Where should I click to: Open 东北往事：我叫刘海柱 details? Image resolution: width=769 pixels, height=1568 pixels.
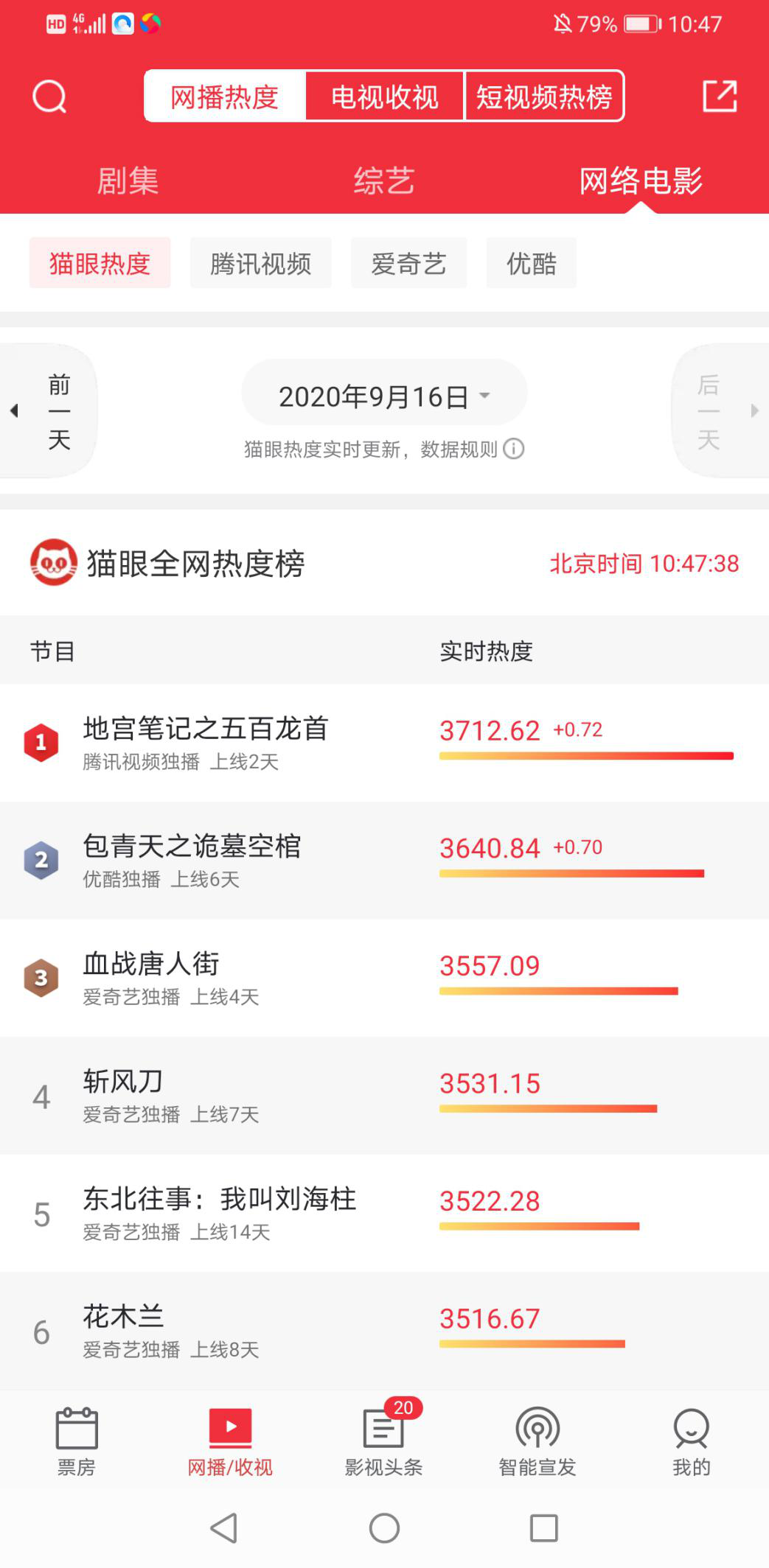pyautogui.click(x=219, y=1213)
